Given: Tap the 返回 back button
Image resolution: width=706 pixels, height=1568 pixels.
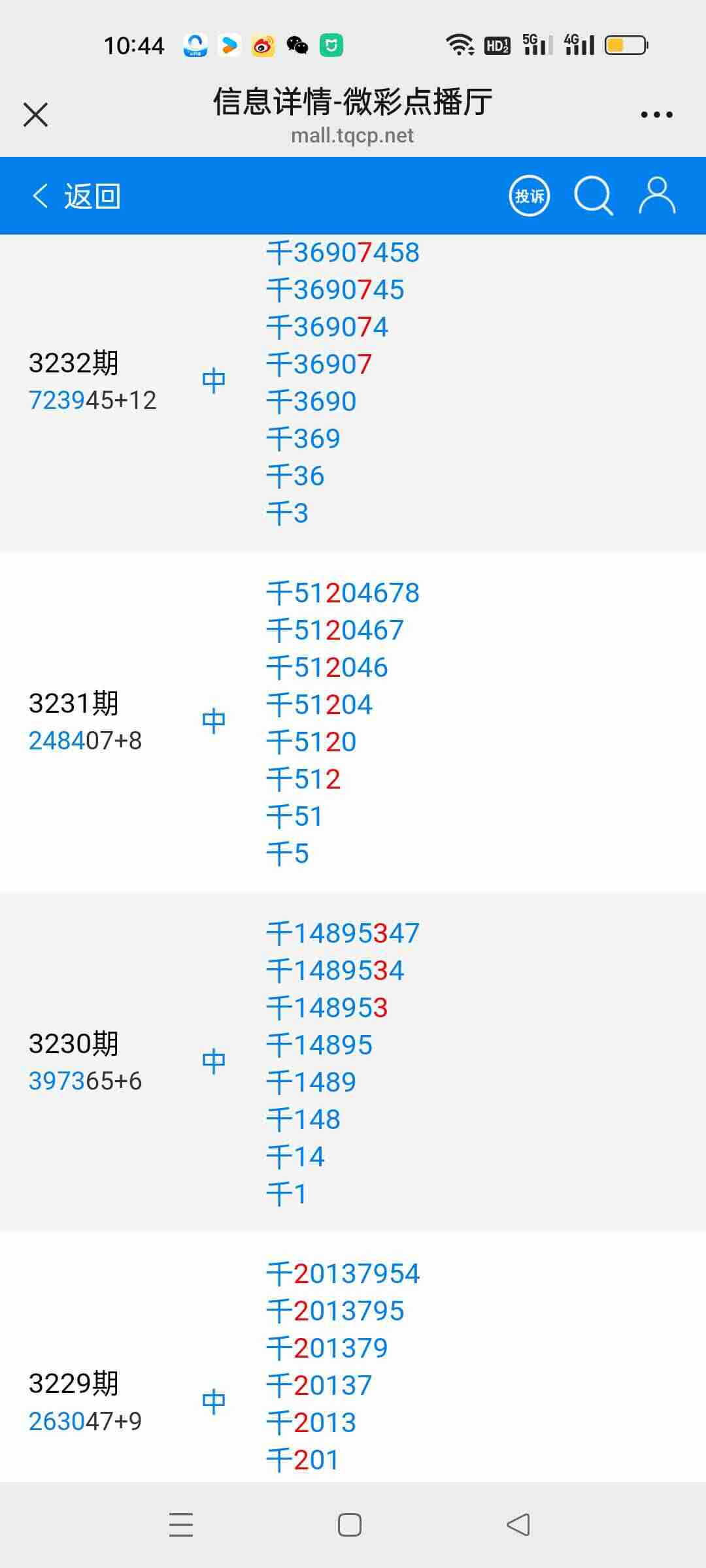Looking at the screenshot, I should 92,195.
